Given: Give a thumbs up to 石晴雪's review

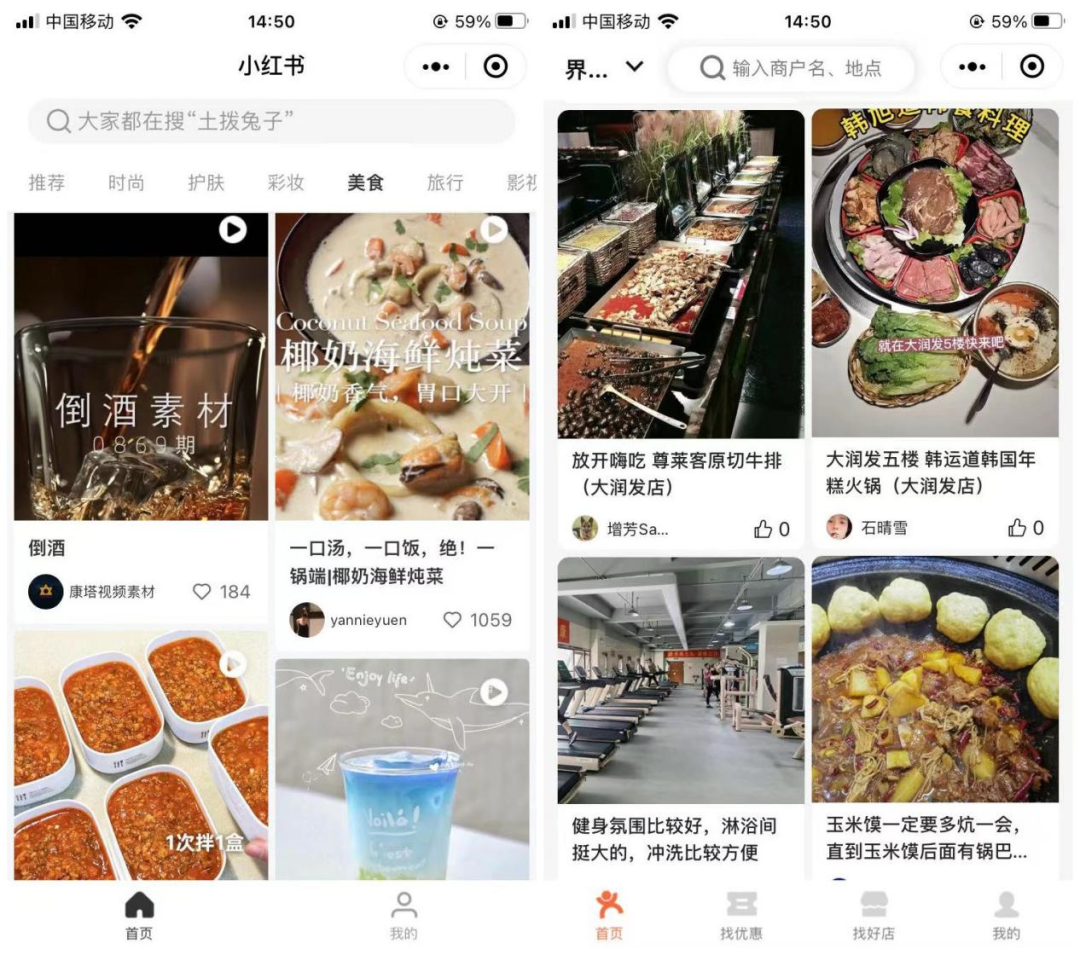Looking at the screenshot, I should pyautogui.click(x=1017, y=528).
